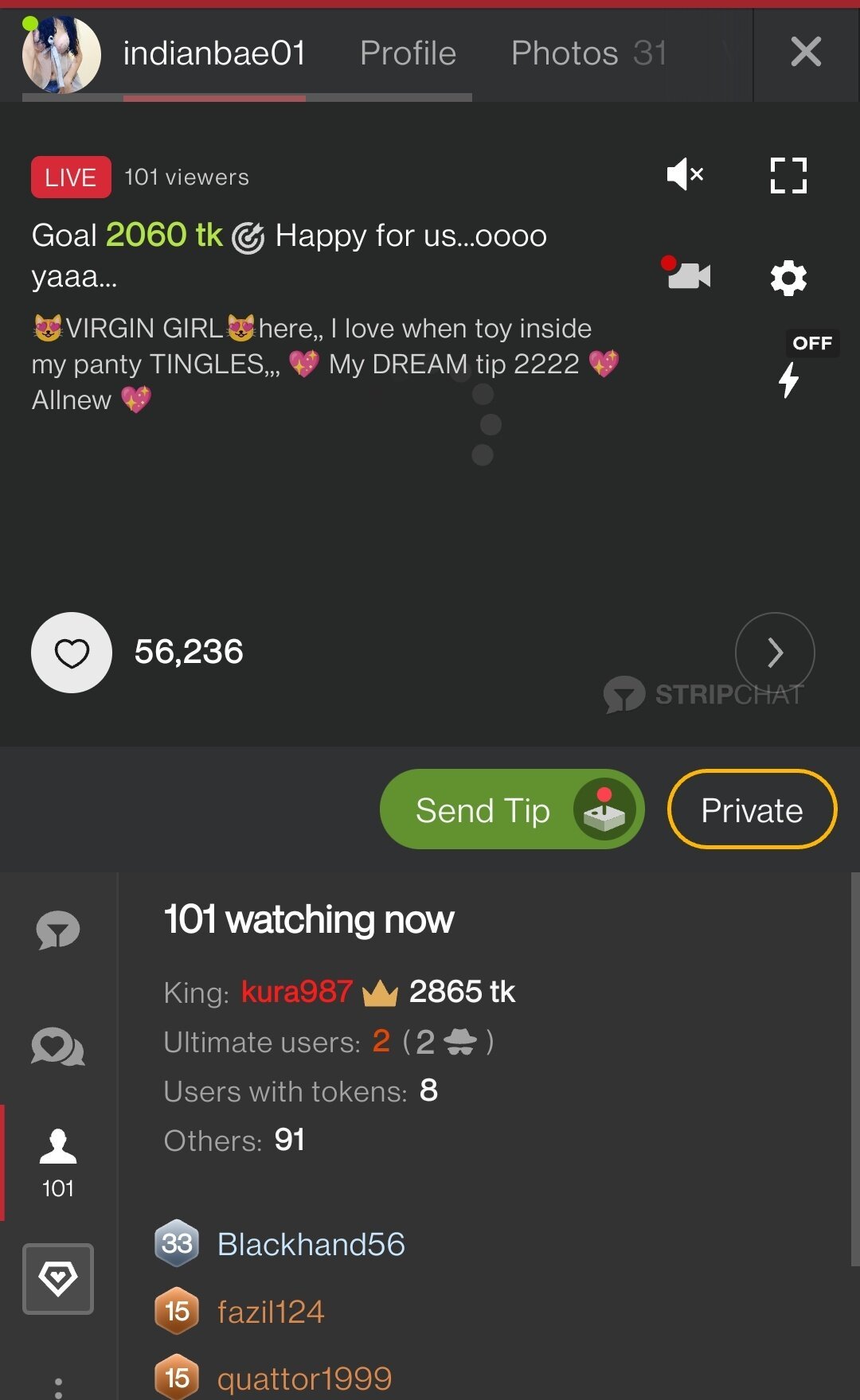This screenshot has width=860, height=1400.
Task: Go to next stream arrow
Action: [775, 653]
